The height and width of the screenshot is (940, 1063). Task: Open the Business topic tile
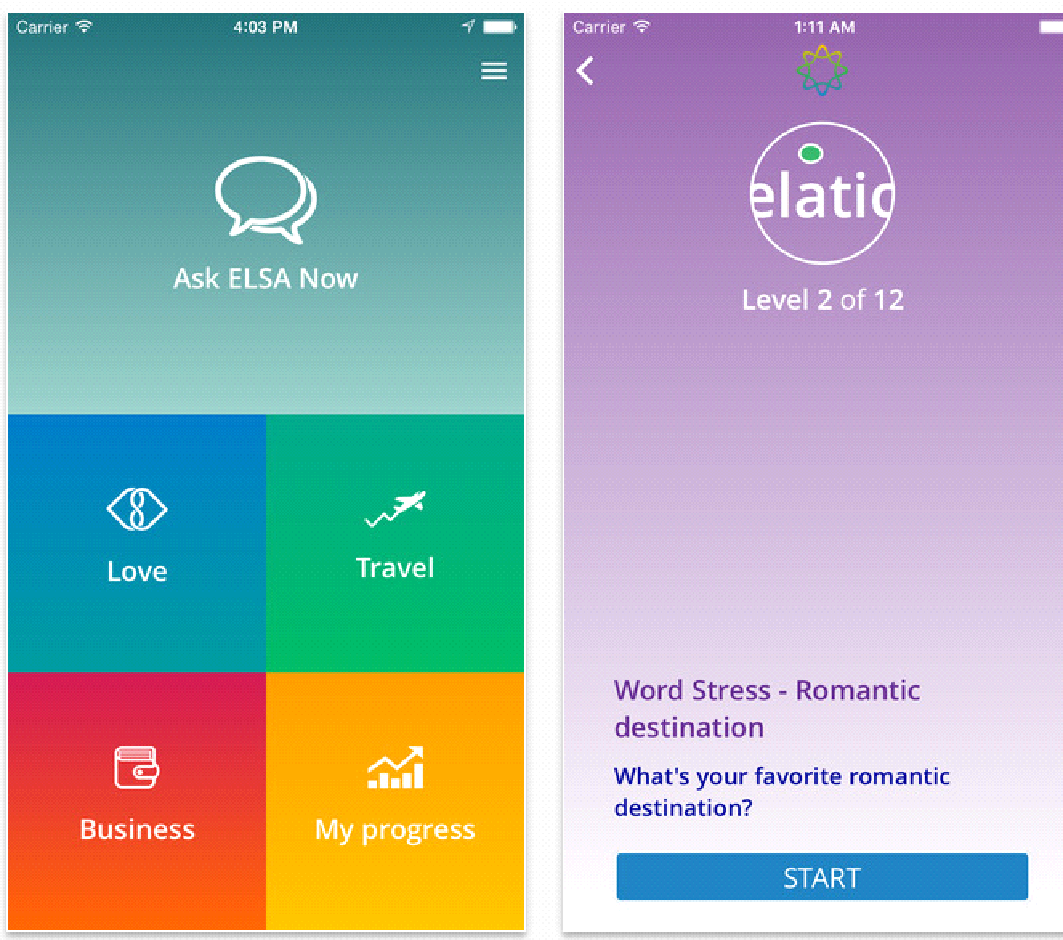tap(137, 800)
